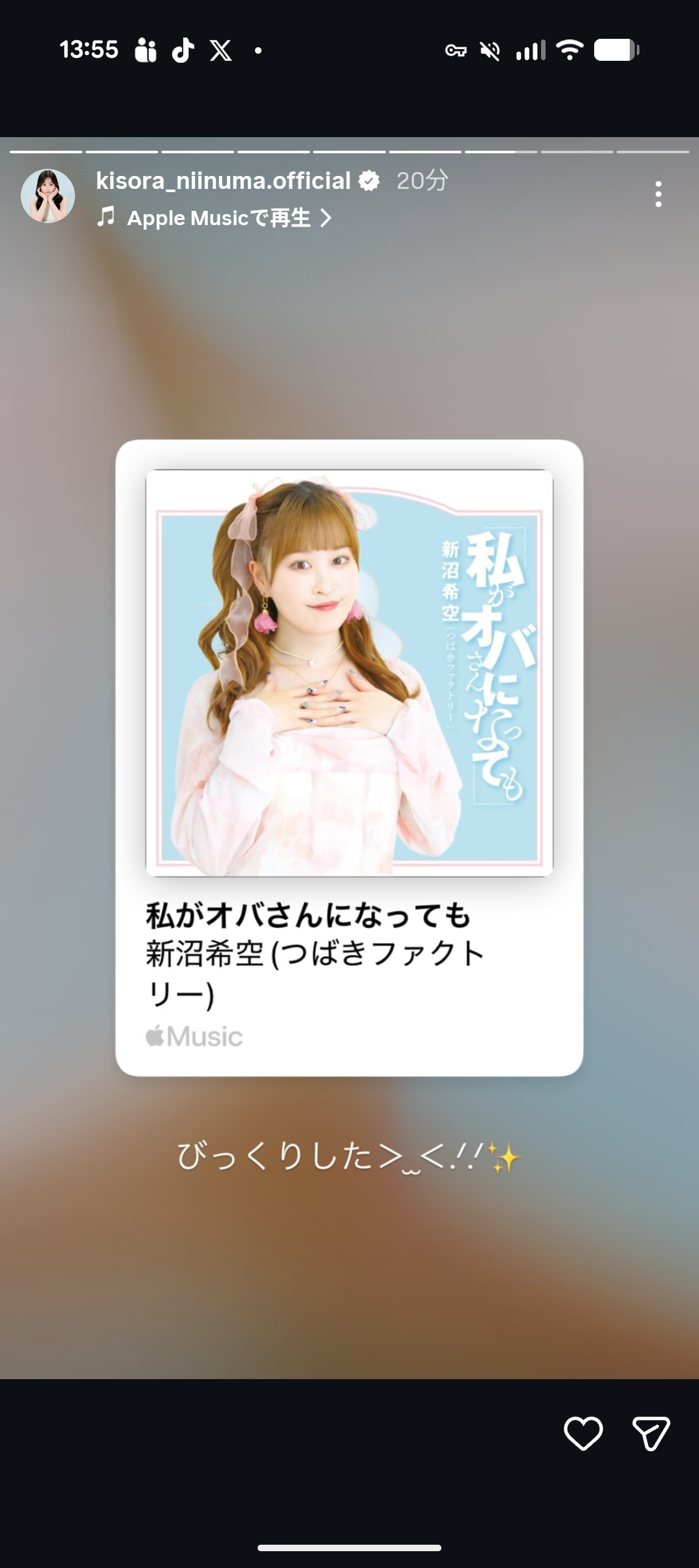Open kisora_niinuma.official profile picture
Viewport: 699px width, 1568px height.
point(48,196)
